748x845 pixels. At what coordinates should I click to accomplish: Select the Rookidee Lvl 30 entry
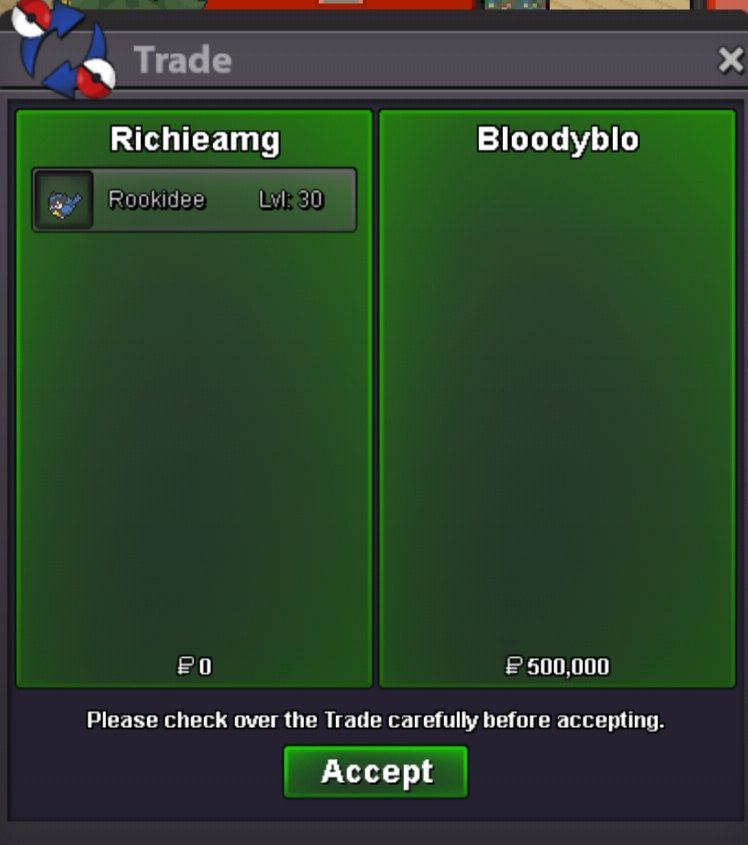point(194,200)
